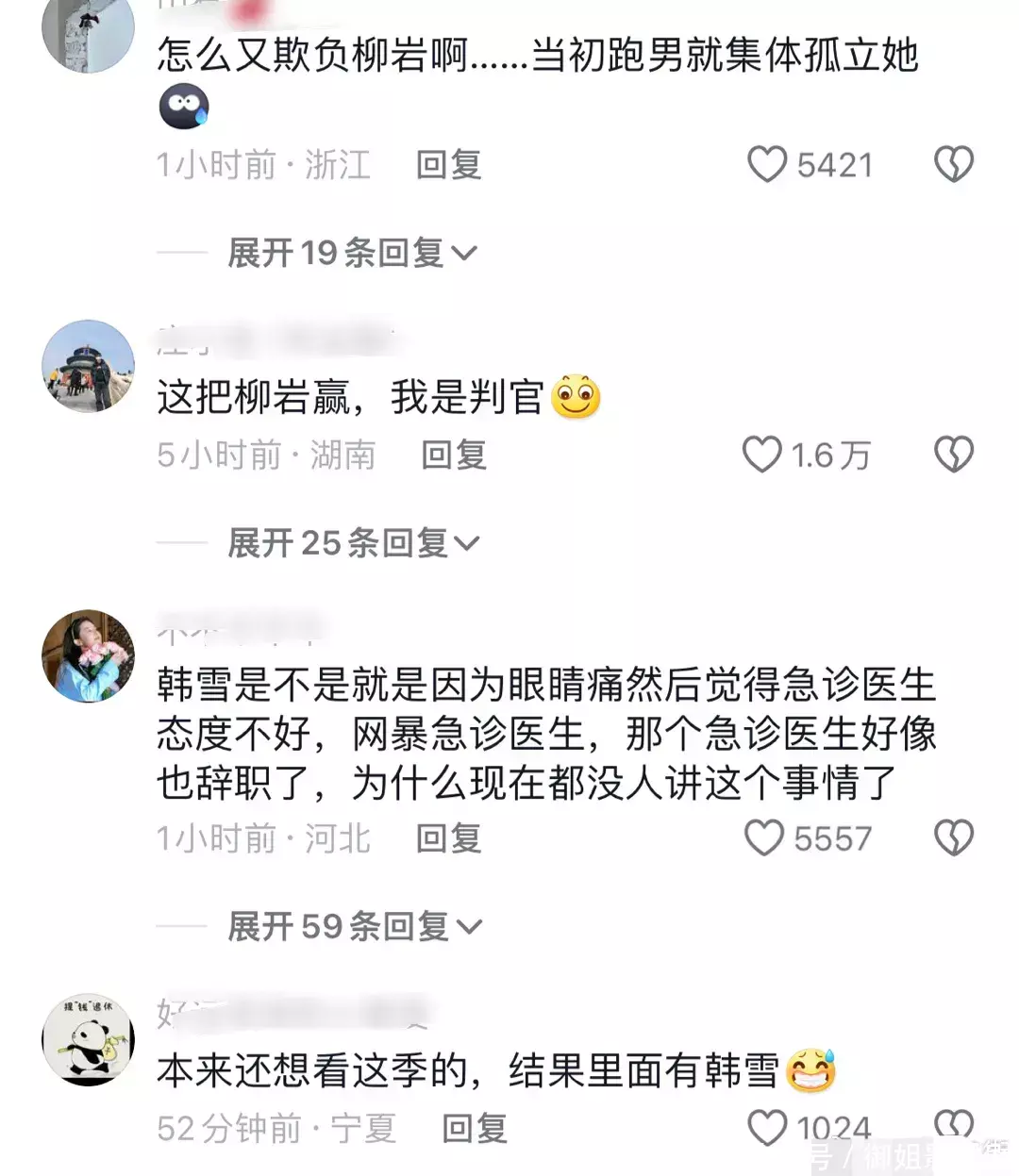Dislike the comment from 湖南
This screenshot has height=1176, width=1019.
tap(953, 455)
